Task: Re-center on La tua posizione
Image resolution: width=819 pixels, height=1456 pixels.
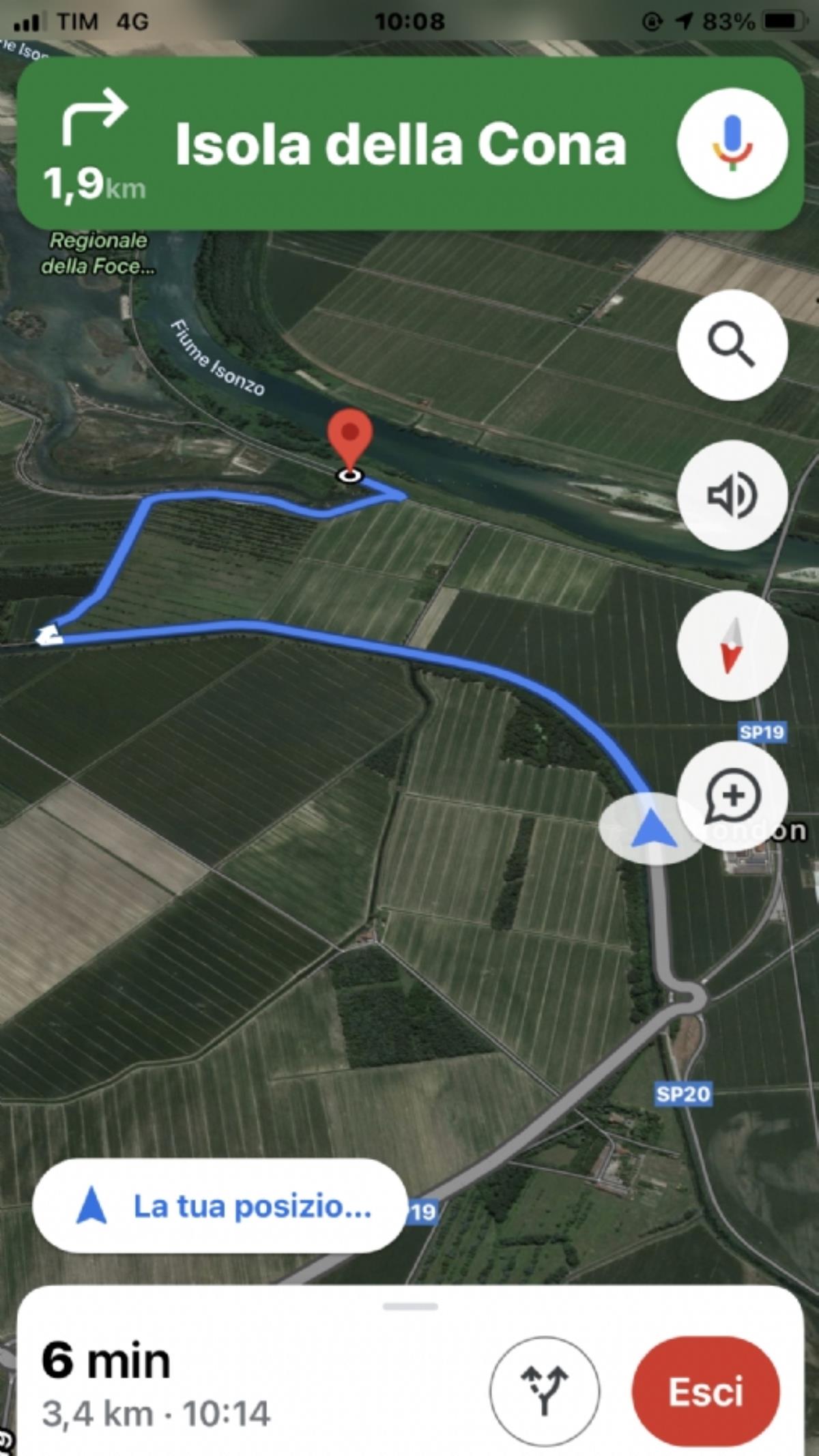Action: click(x=220, y=1206)
